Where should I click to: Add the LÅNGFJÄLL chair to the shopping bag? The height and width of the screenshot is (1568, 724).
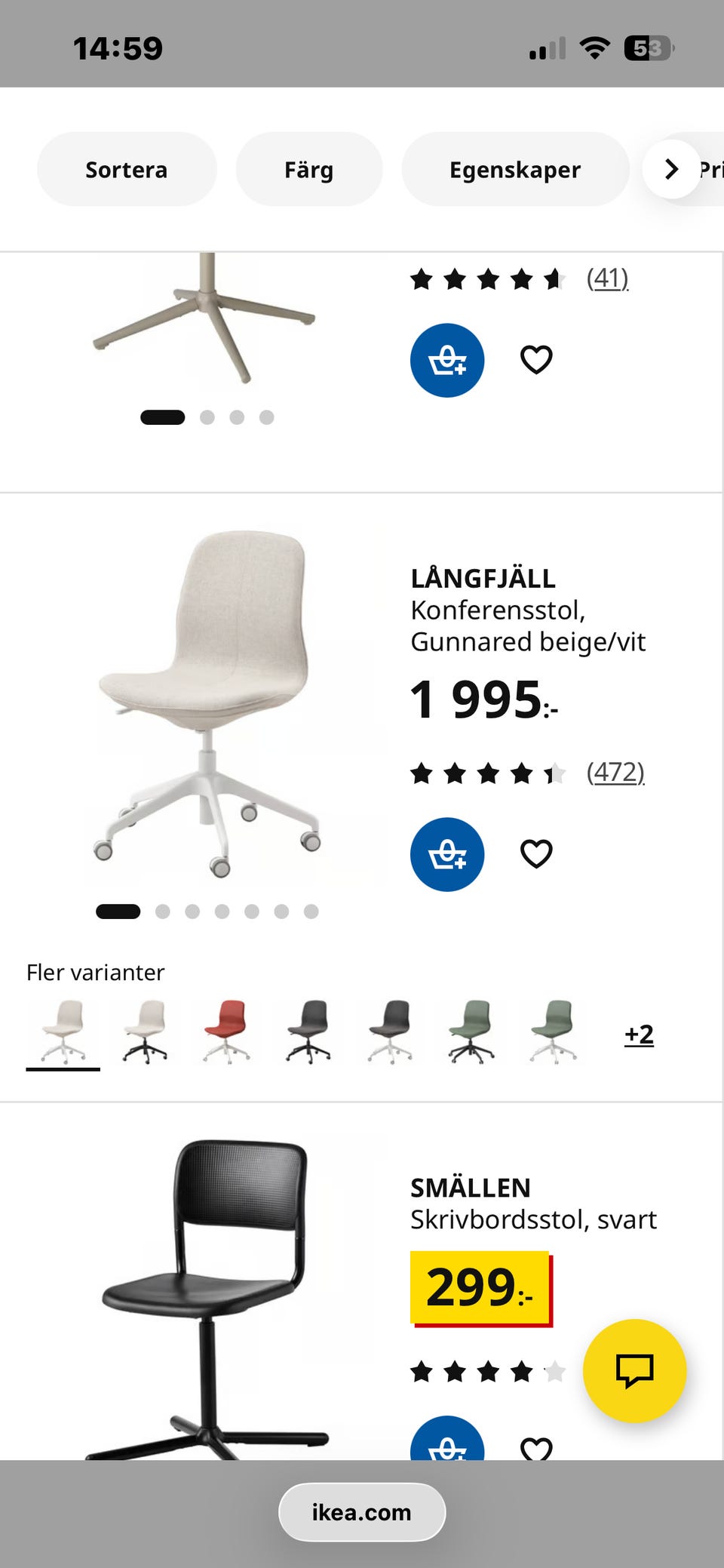coord(447,854)
